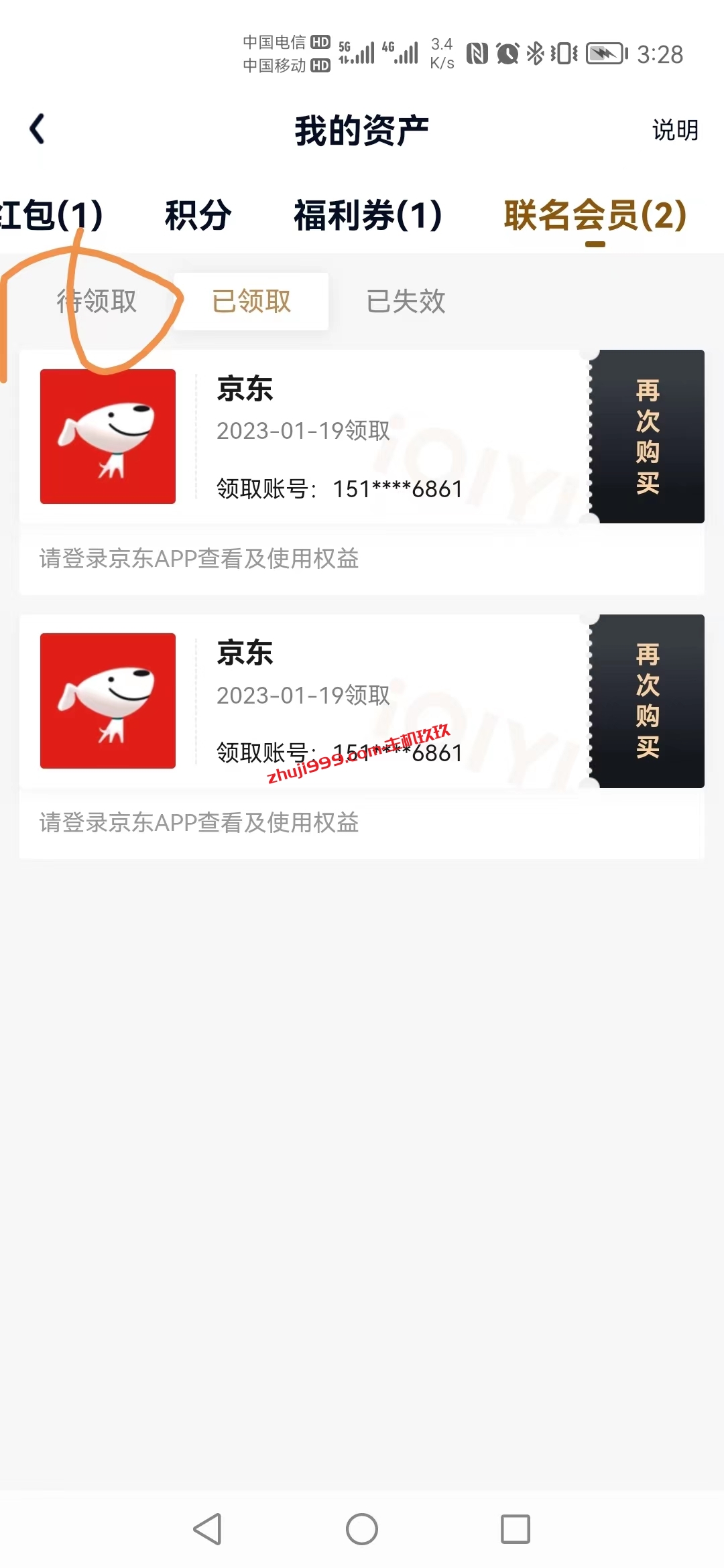View 已失效 memberships

406,302
